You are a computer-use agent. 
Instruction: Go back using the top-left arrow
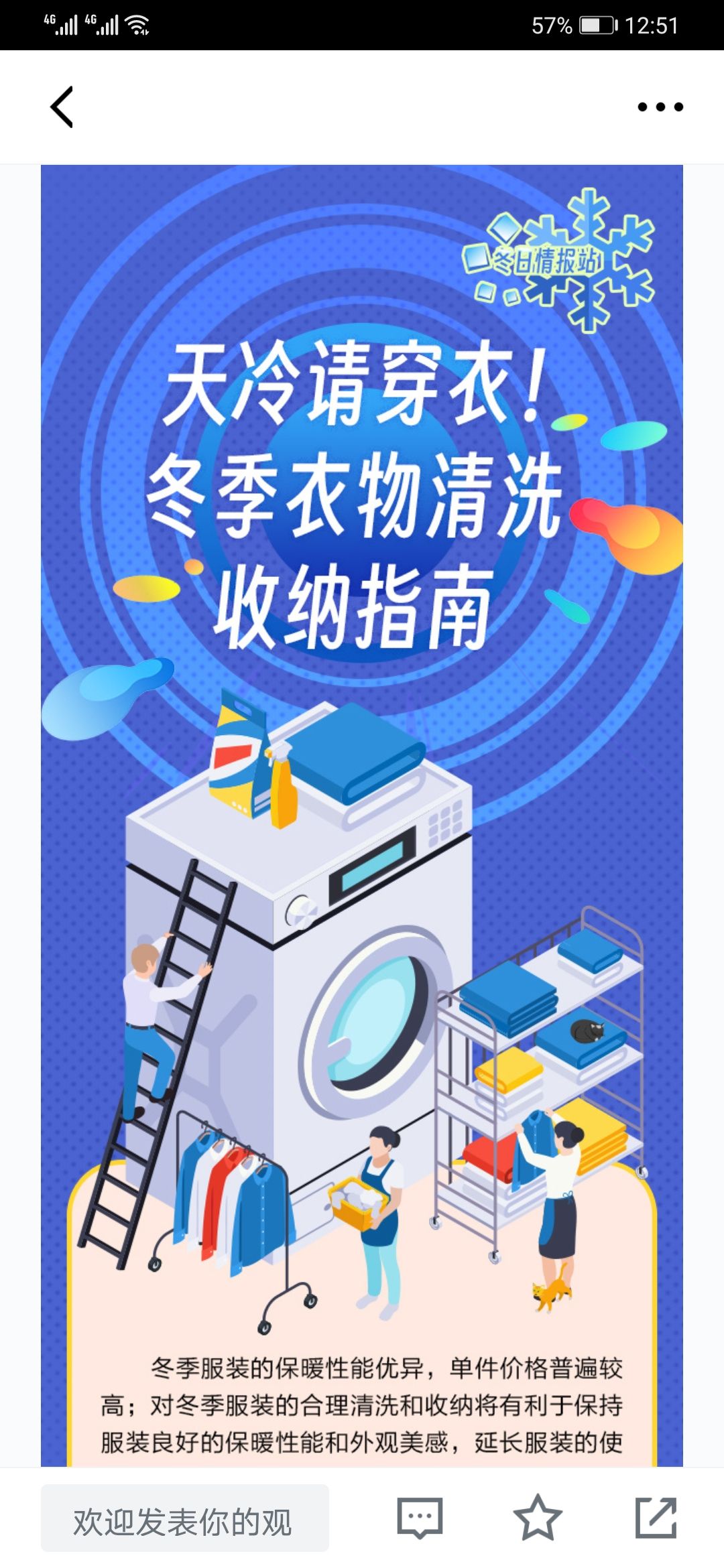[x=62, y=107]
